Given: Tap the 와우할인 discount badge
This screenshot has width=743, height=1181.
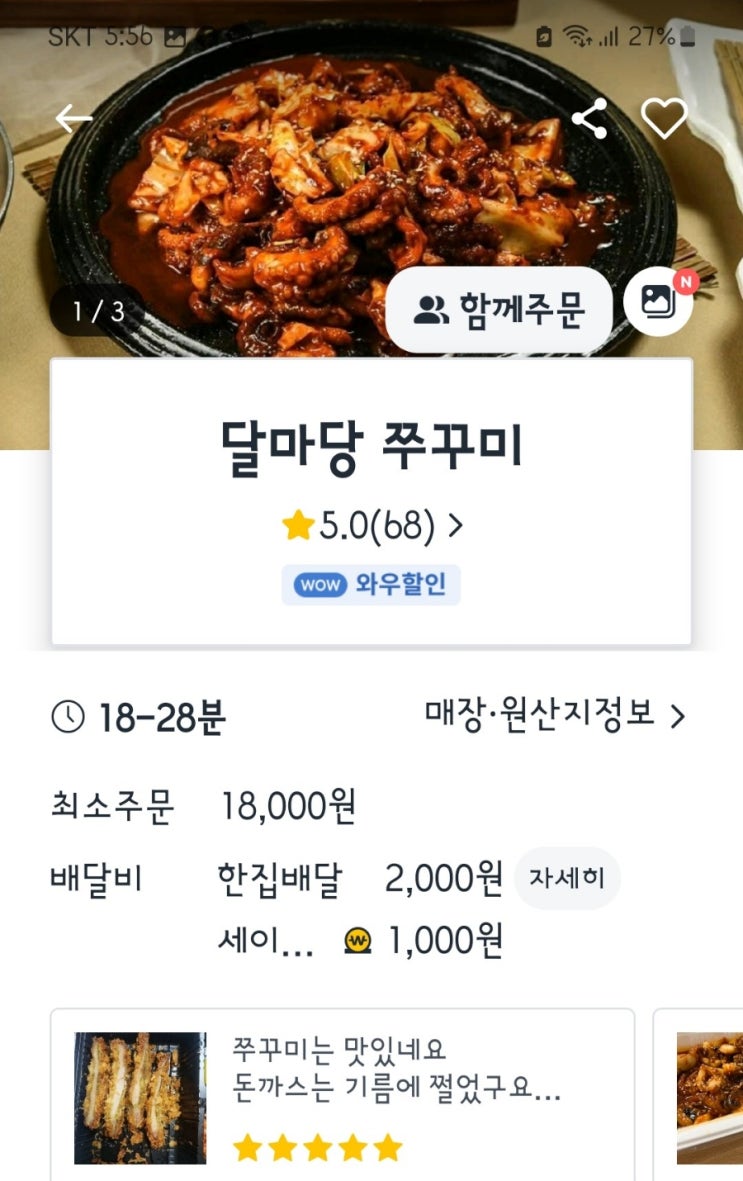Looking at the screenshot, I should [371, 585].
